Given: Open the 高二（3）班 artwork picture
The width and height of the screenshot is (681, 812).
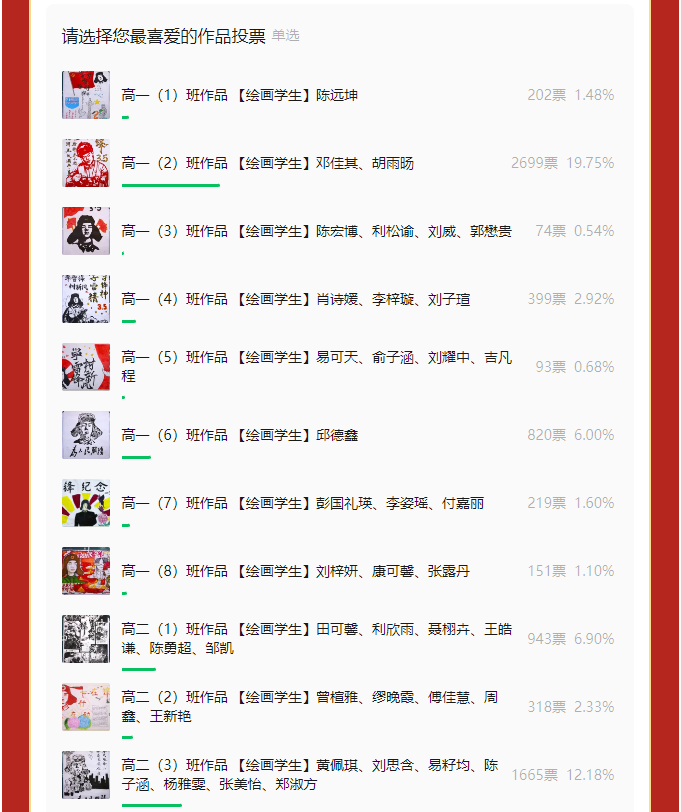Looking at the screenshot, I should pyautogui.click(x=86, y=775).
